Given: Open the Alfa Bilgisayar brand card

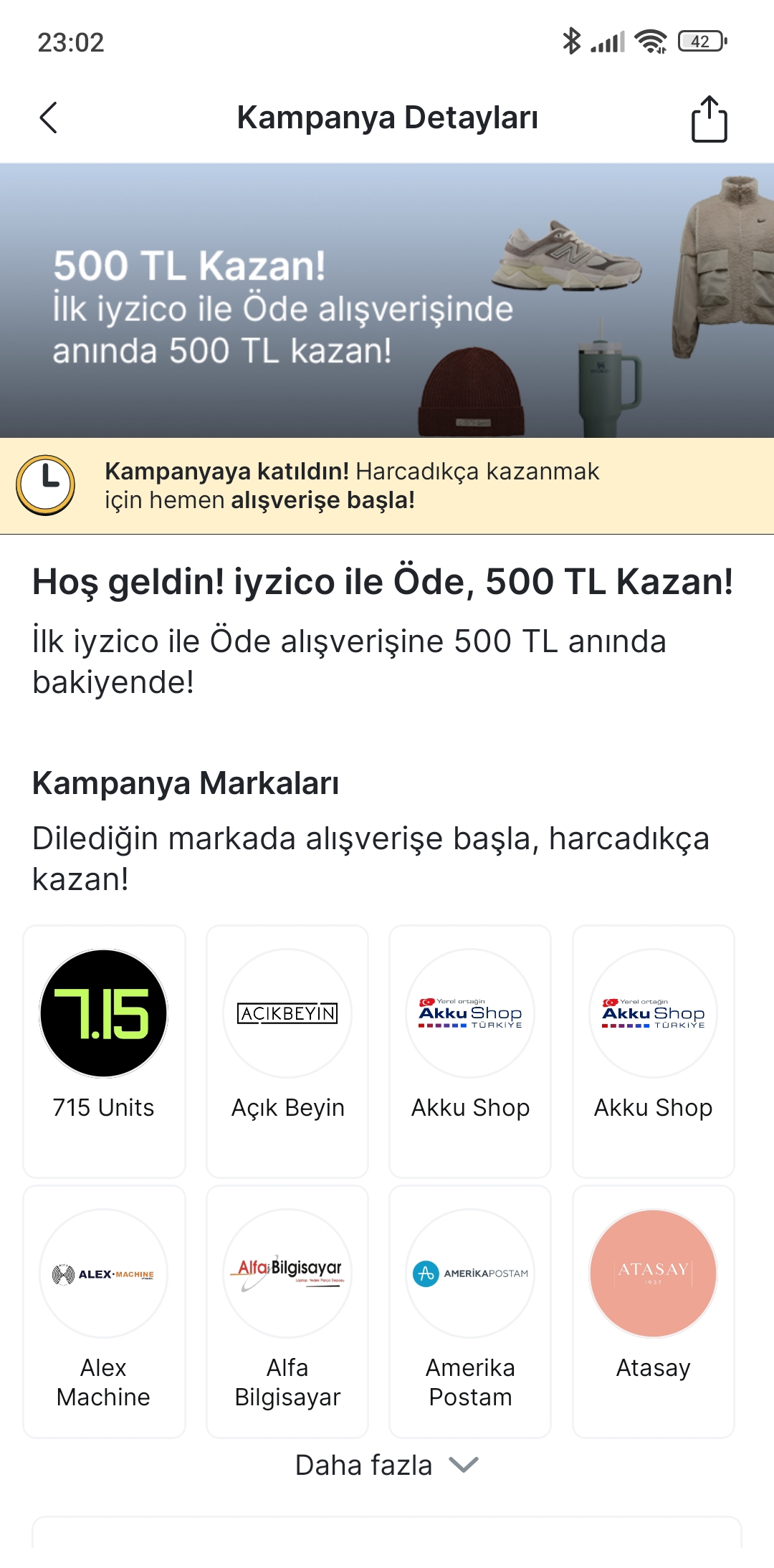Looking at the screenshot, I should [x=287, y=1311].
